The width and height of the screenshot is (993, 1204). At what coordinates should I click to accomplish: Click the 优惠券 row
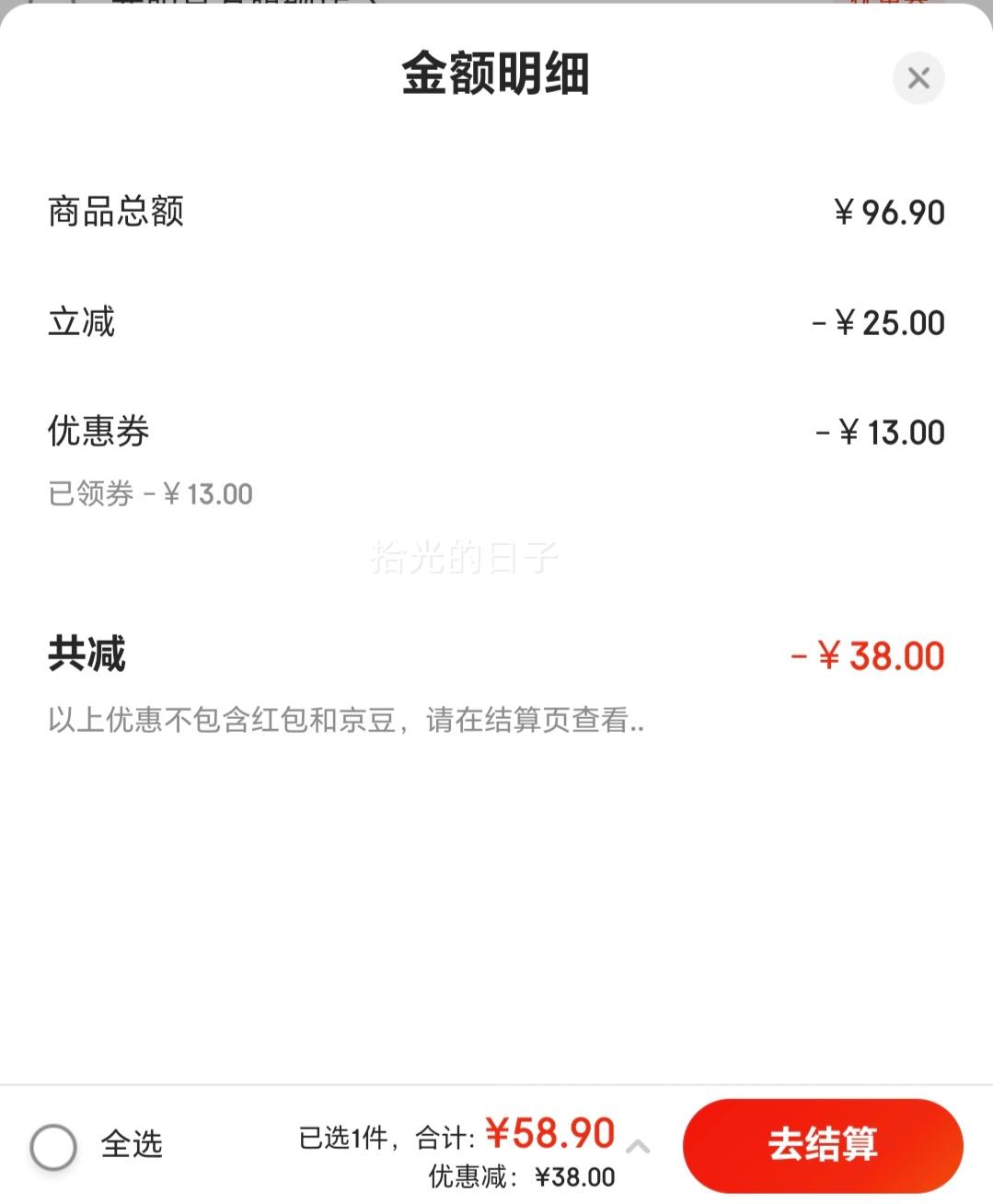point(99,432)
